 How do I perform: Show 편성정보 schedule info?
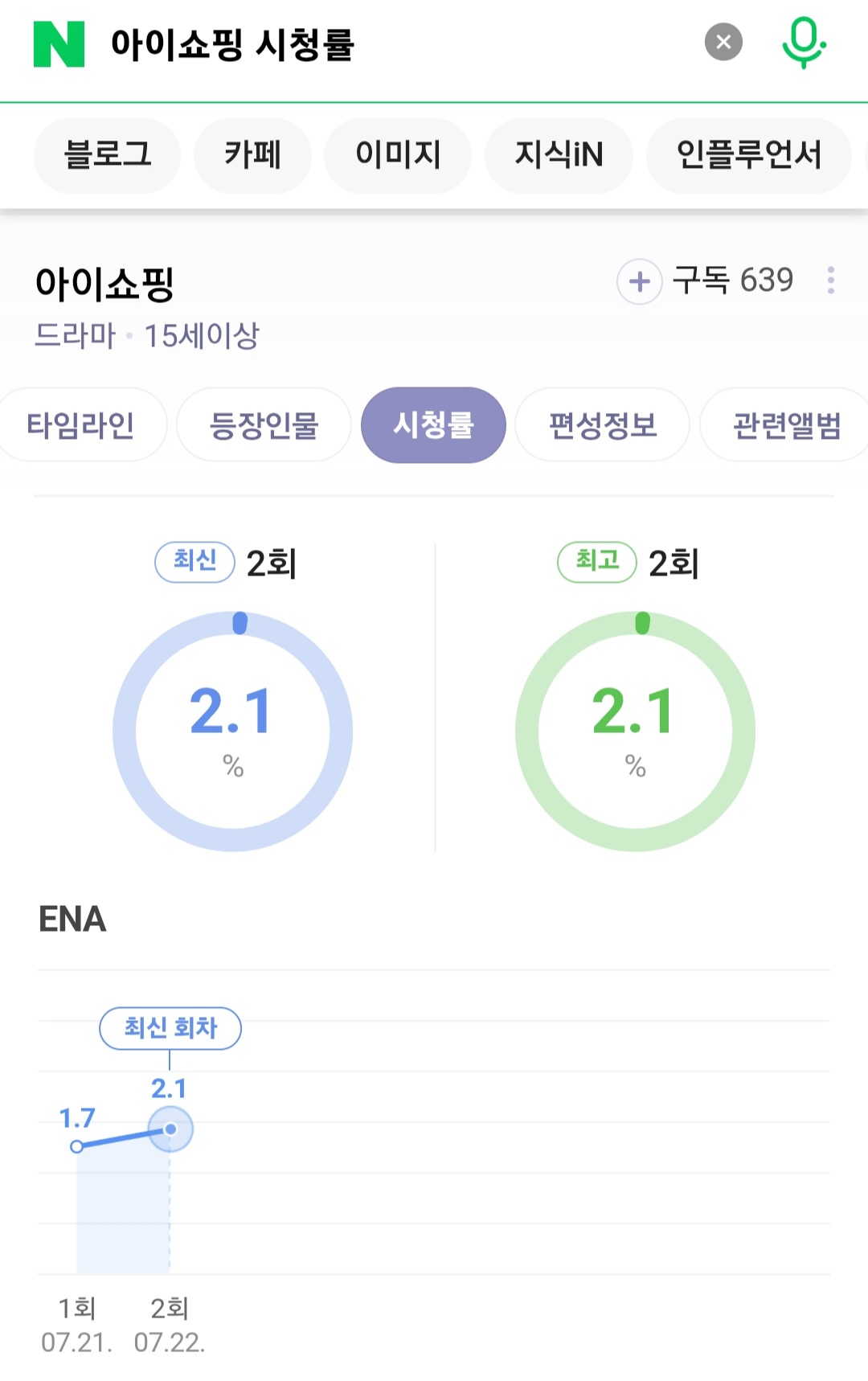[x=603, y=424]
